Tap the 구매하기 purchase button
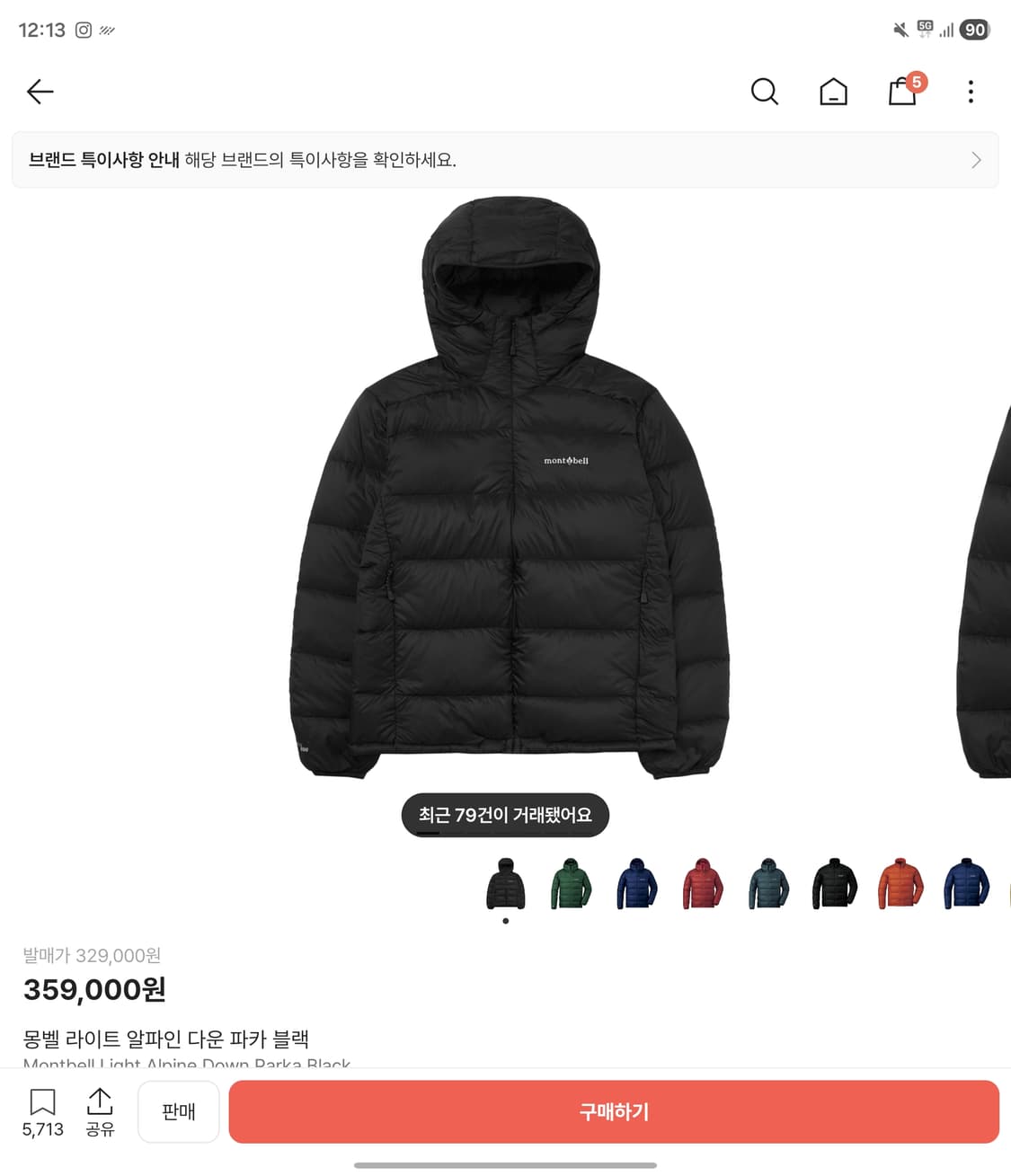This screenshot has width=1011, height=1176. [612, 1112]
